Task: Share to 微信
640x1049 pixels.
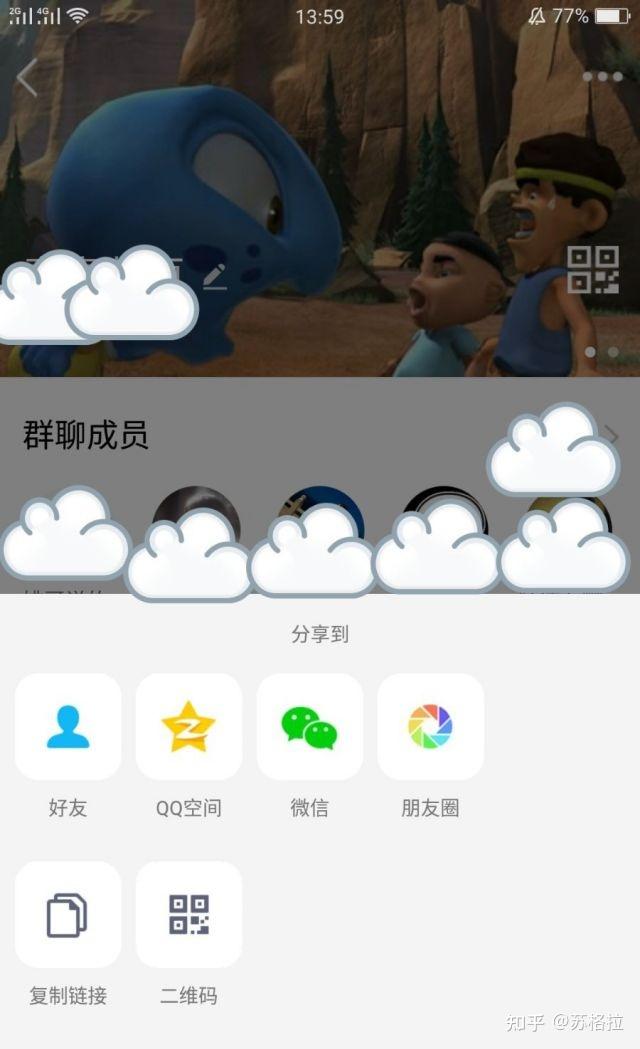Action: pyautogui.click(x=310, y=727)
